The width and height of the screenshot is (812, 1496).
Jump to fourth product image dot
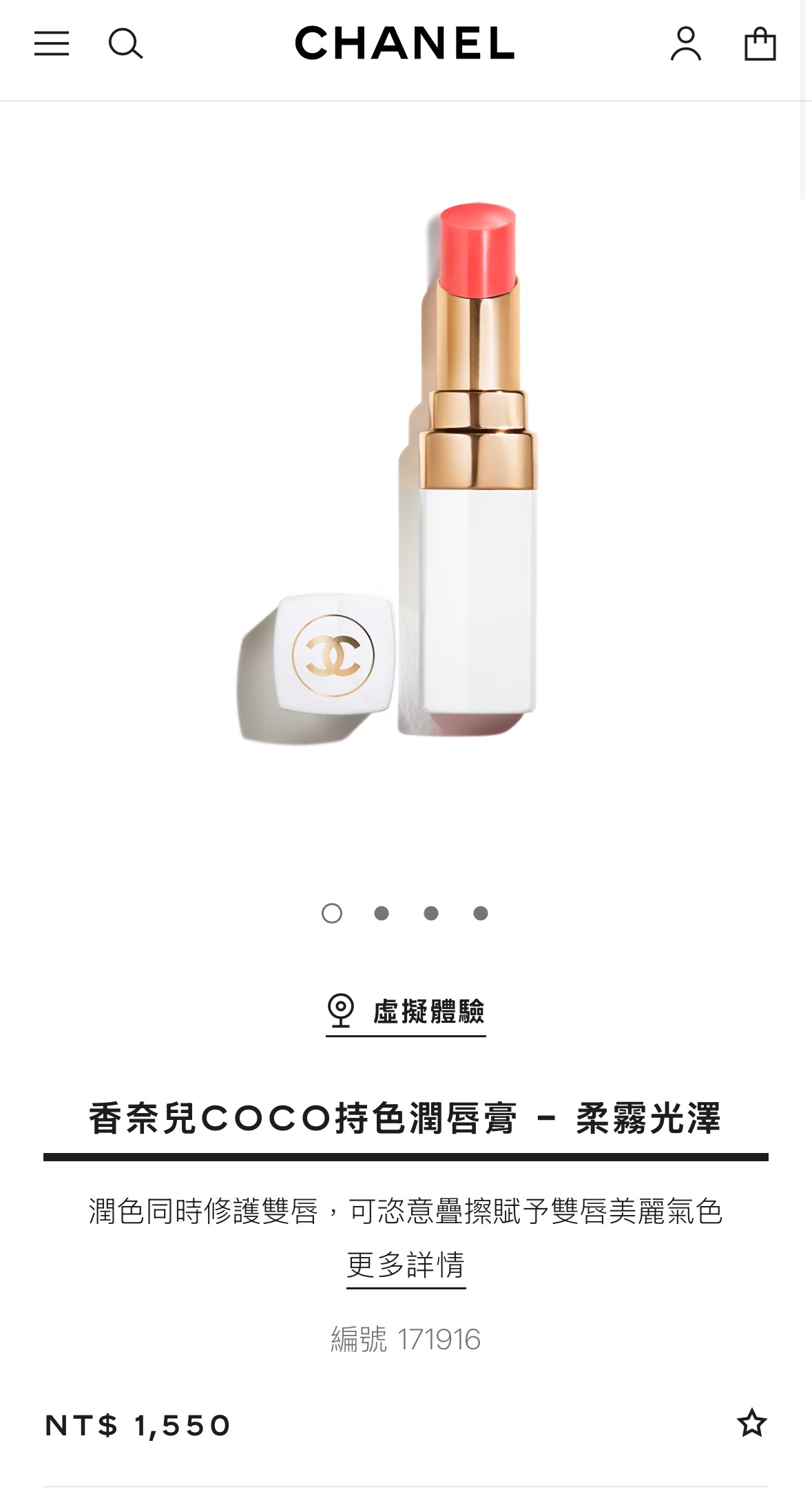pos(481,913)
